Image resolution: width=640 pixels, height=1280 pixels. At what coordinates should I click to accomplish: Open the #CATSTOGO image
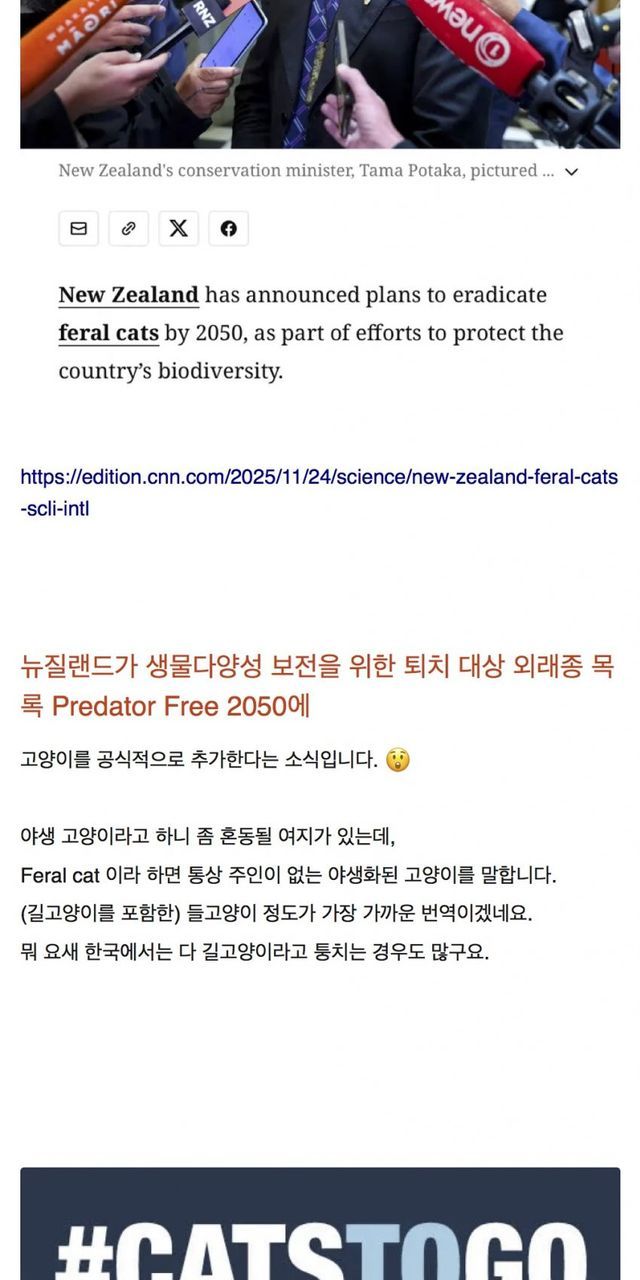point(320,1225)
